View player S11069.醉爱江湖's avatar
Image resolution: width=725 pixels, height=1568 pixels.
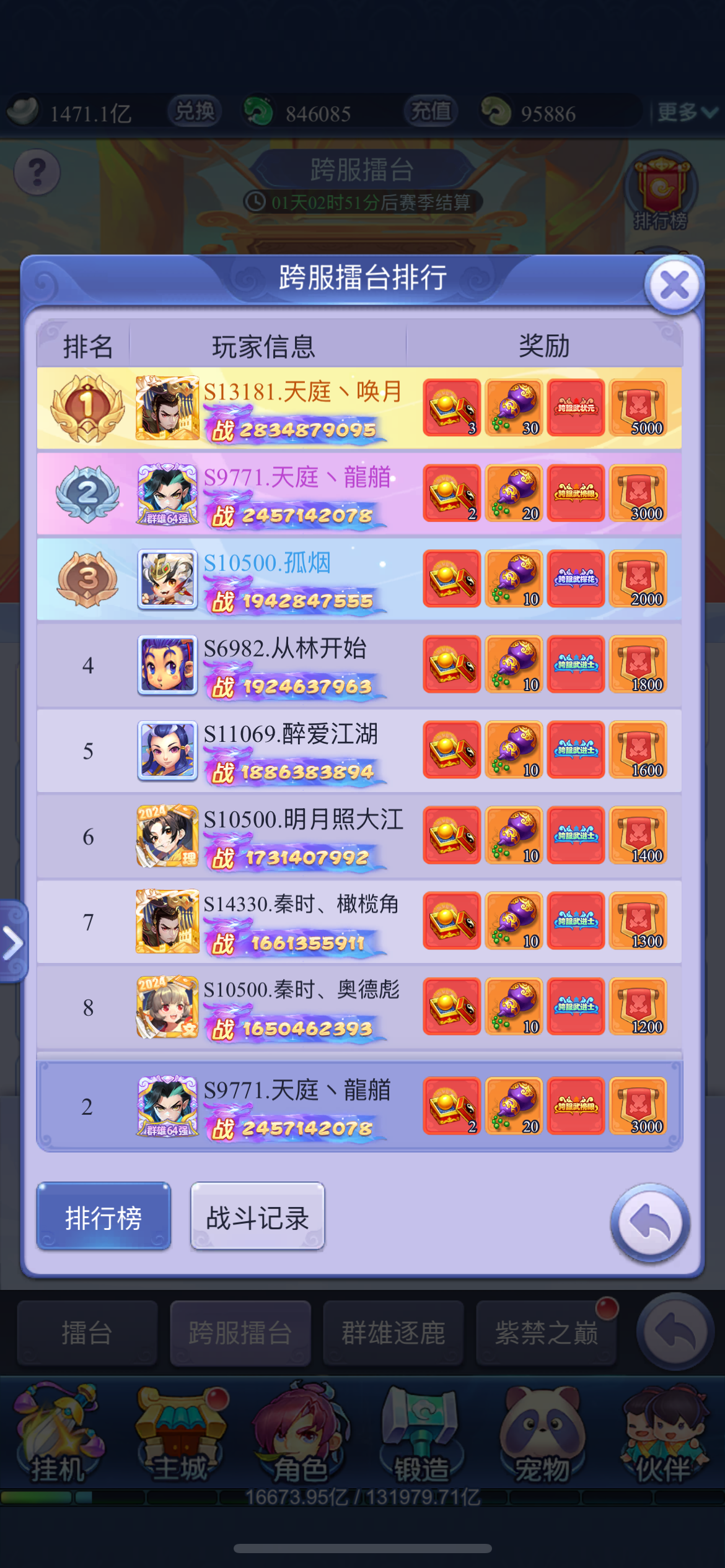167,750
